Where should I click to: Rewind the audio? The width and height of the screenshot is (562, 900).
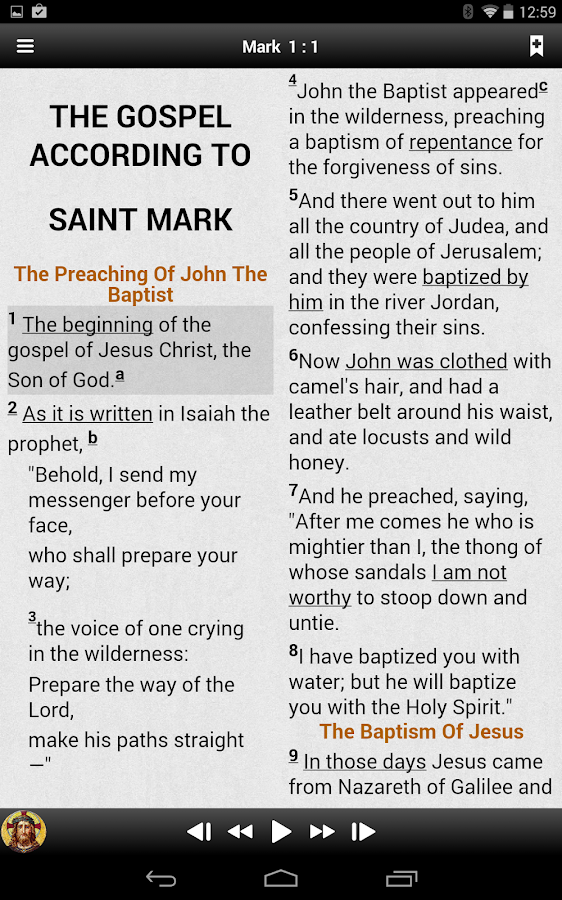(x=241, y=831)
